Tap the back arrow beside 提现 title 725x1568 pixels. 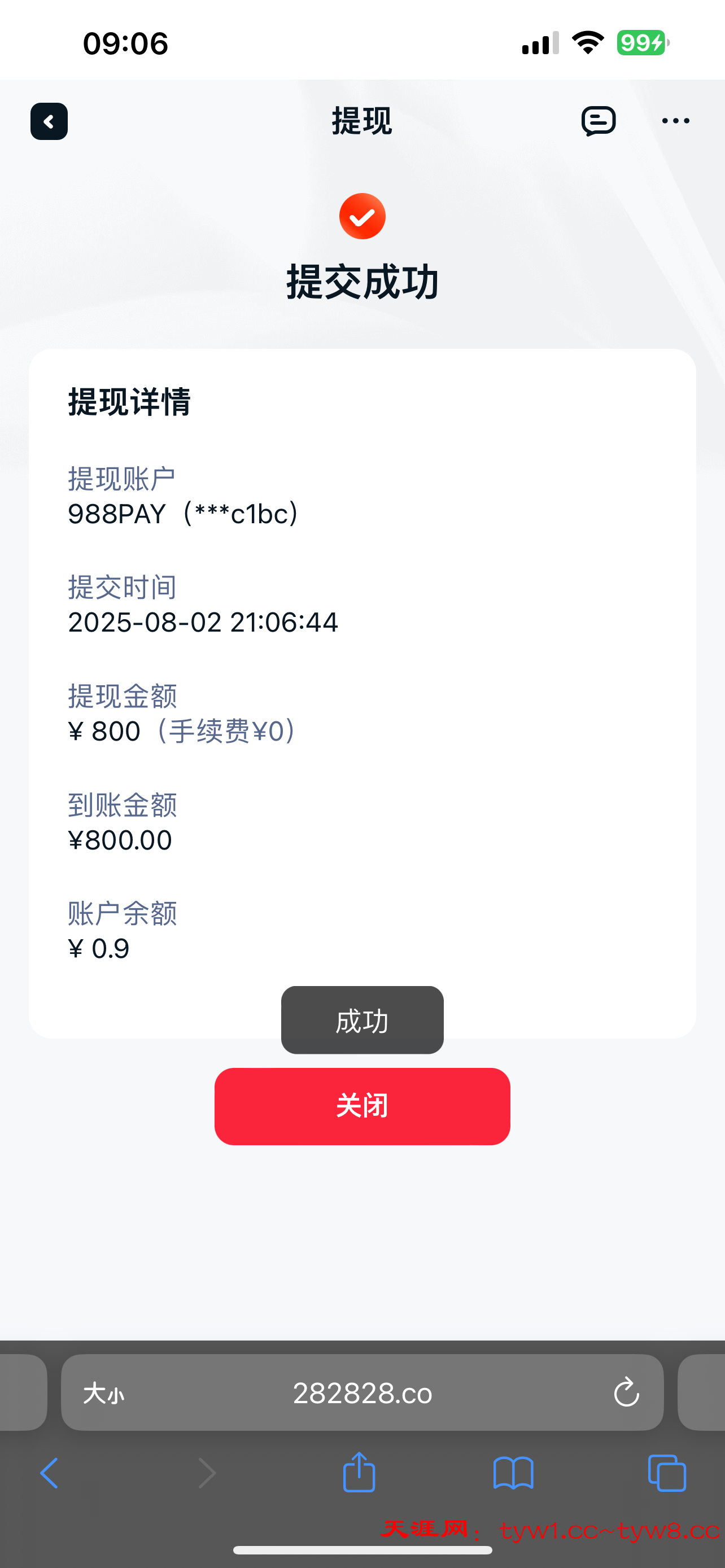49,121
